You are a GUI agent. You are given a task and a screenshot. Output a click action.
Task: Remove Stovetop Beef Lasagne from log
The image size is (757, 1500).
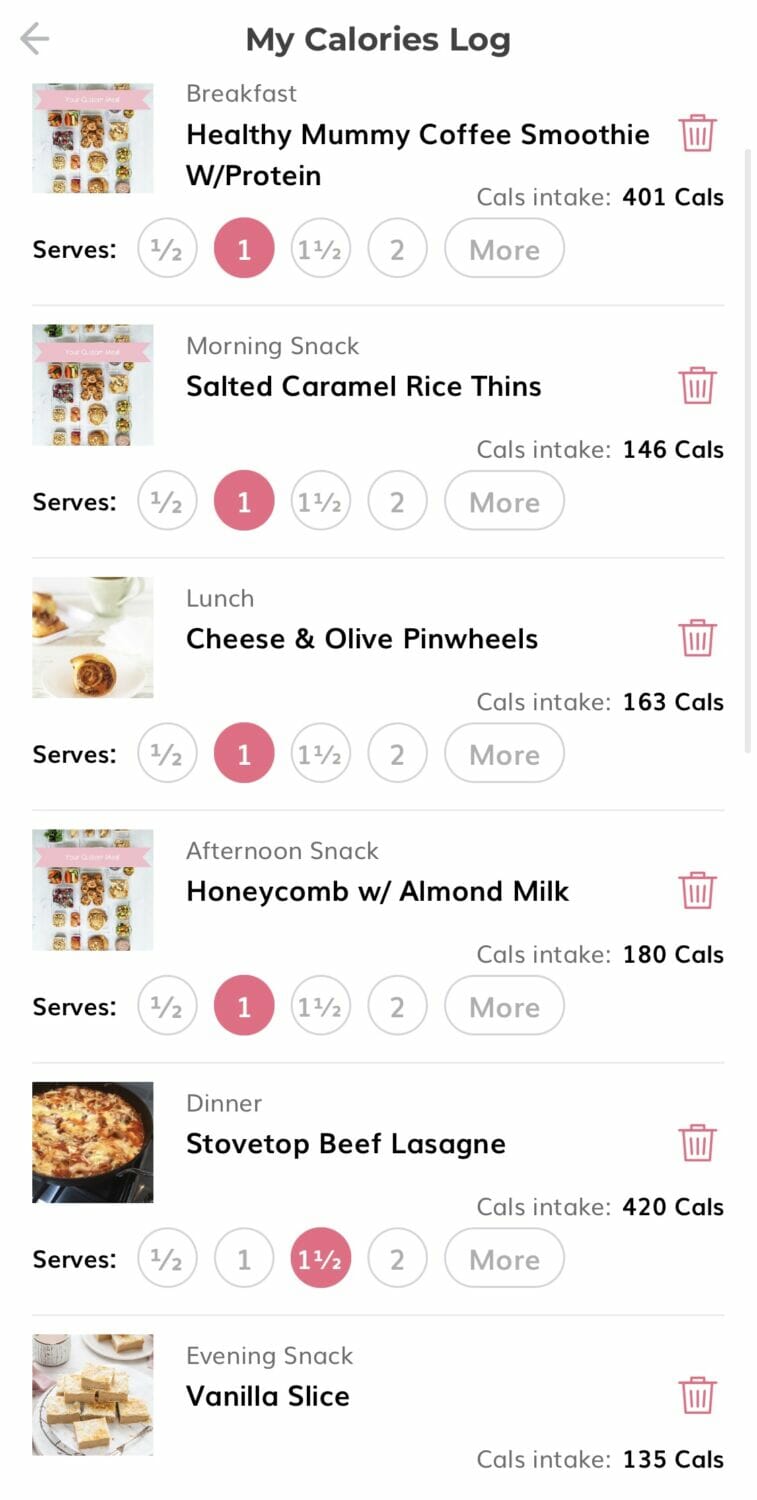697,1142
